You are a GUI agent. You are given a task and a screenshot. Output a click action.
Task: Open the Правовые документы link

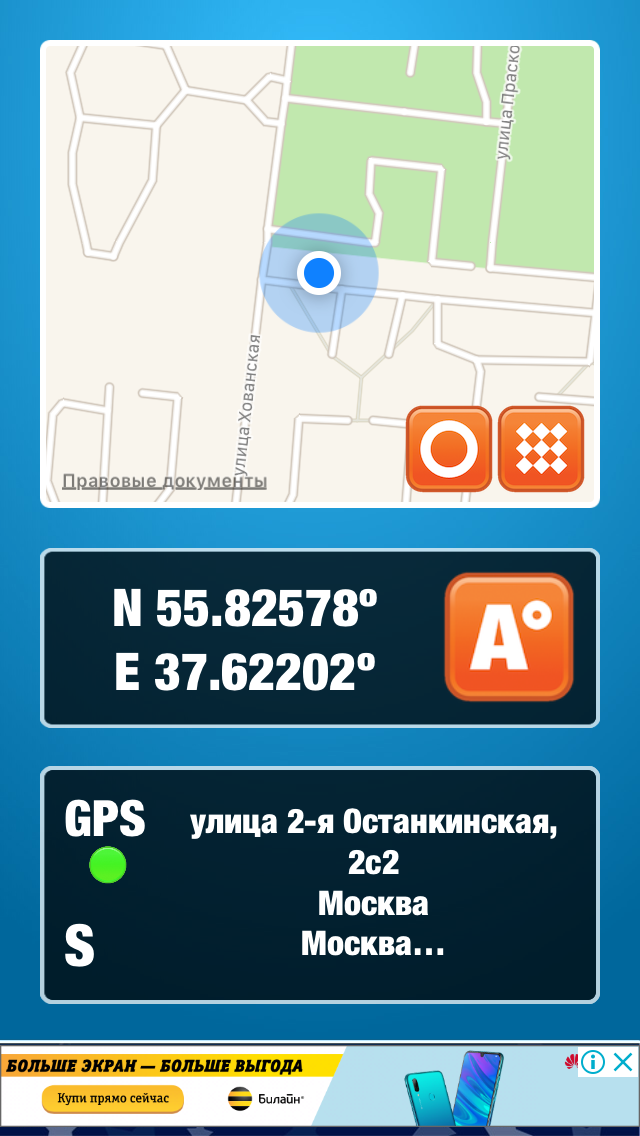pyautogui.click(x=165, y=481)
